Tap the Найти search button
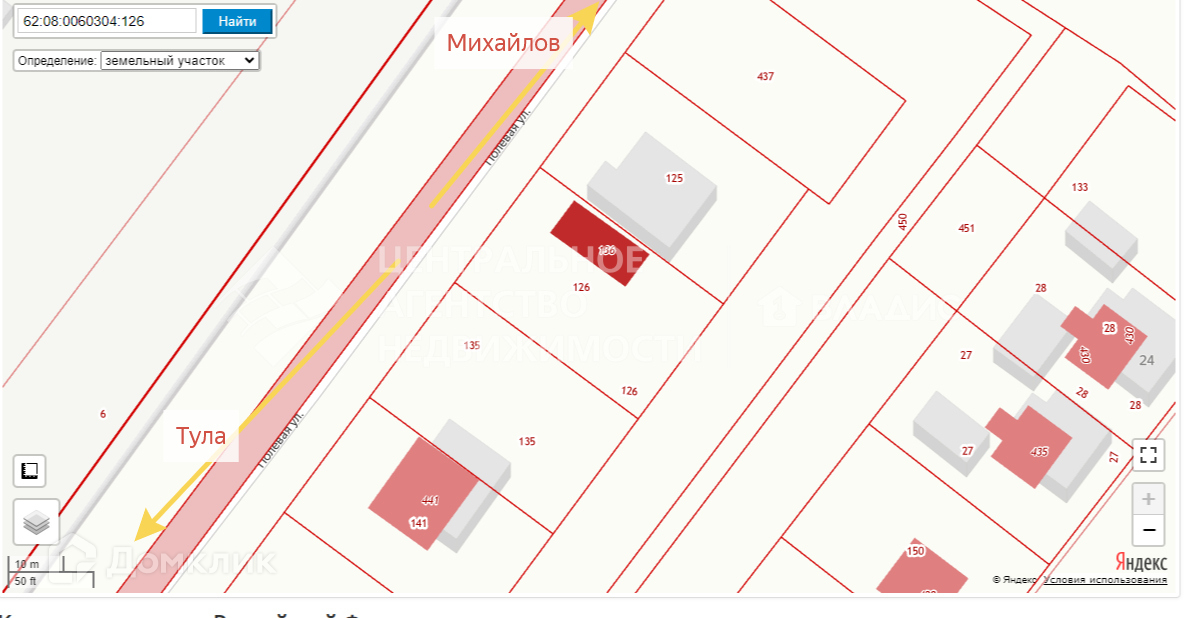 (237, 21)
